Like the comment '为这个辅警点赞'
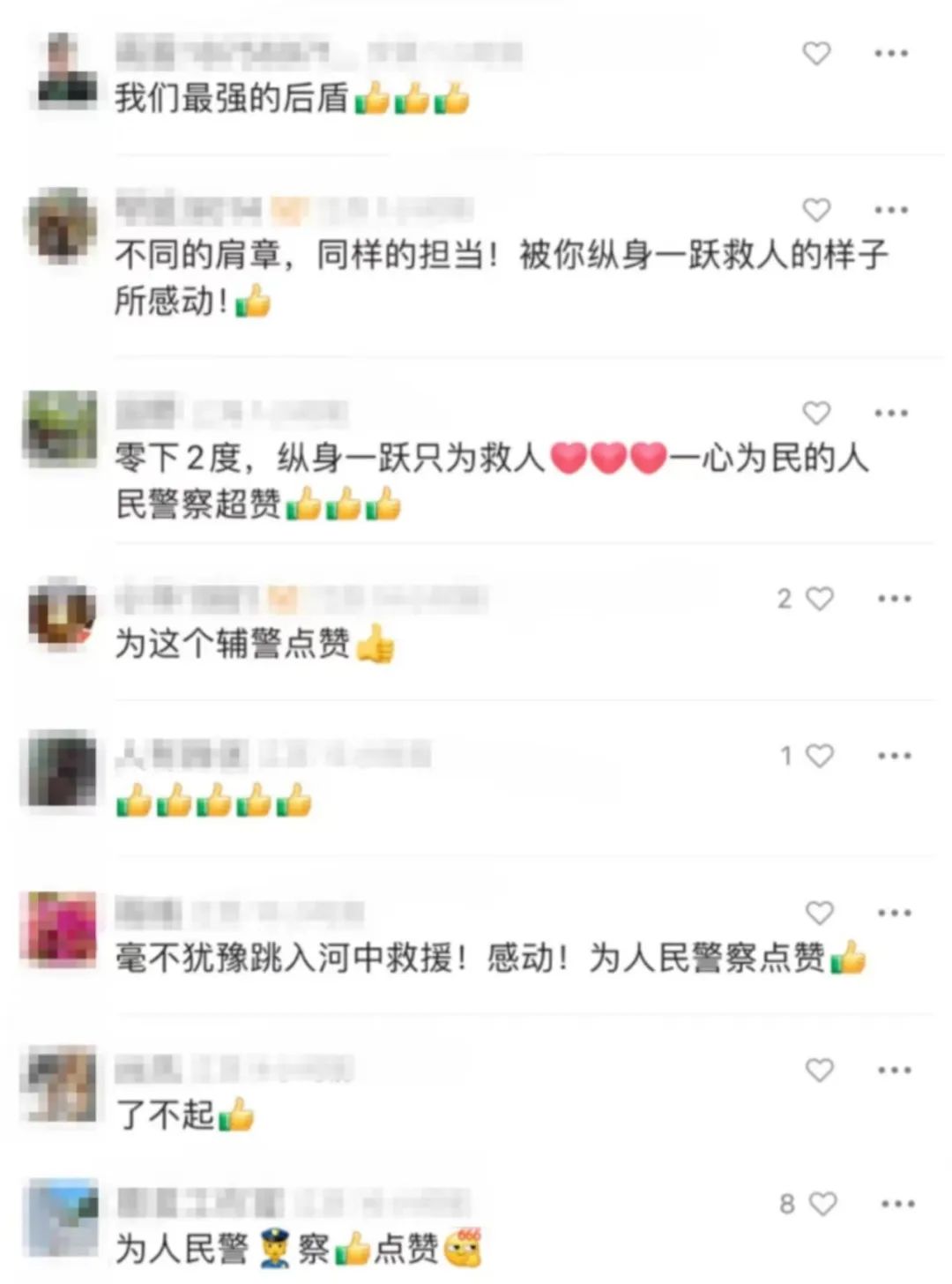Image resolution: width=952 pixels, height=1284 pixels. pyautogui.click(x=820, y=599)
